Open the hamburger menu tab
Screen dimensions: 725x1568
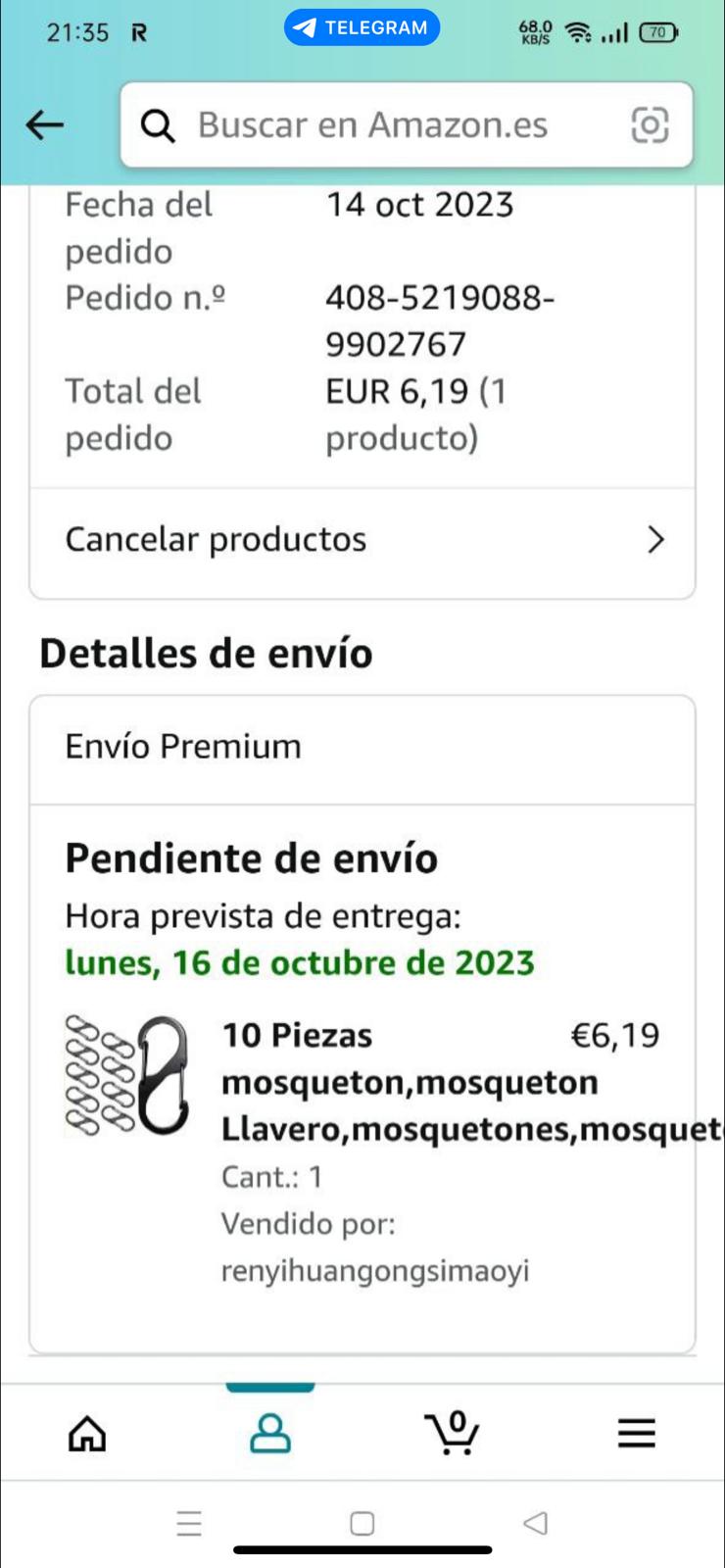(x=636, y=1434)
